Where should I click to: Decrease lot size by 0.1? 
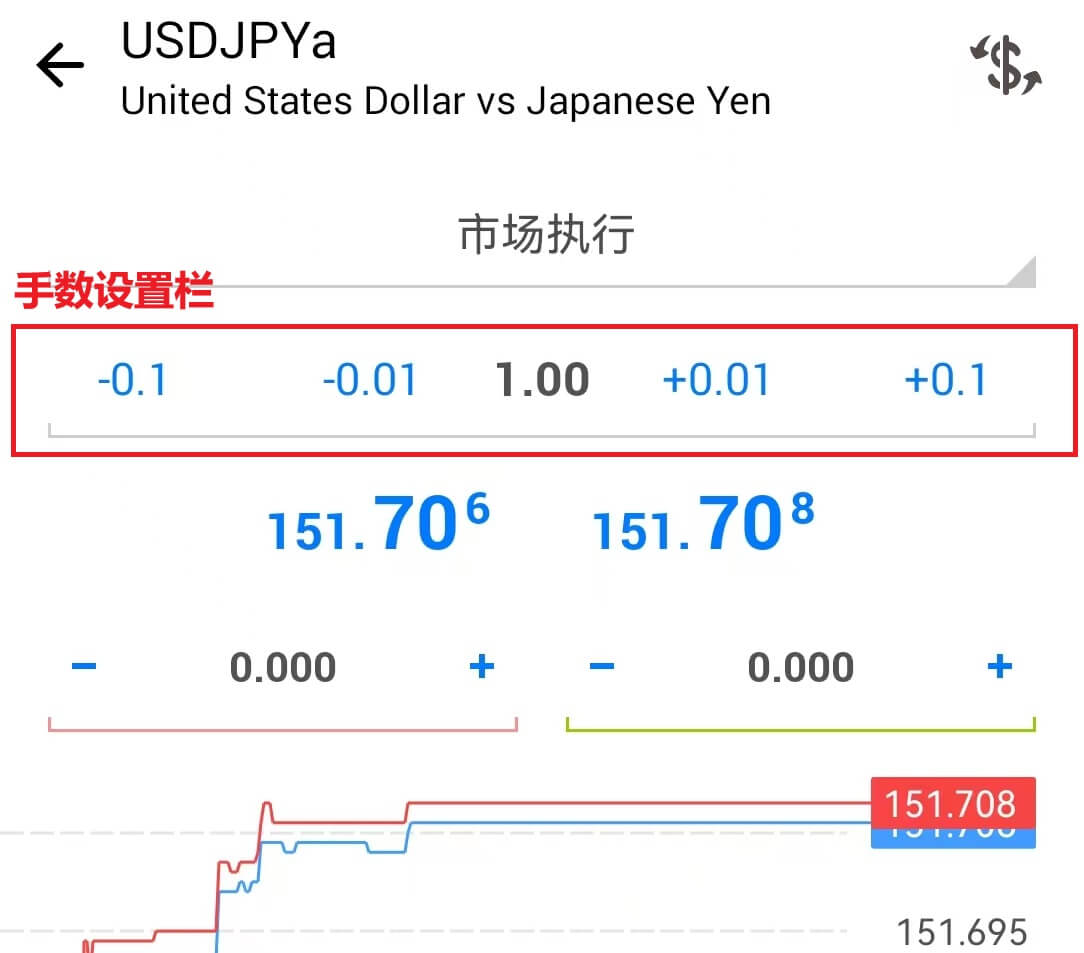(x=132, y=381)
